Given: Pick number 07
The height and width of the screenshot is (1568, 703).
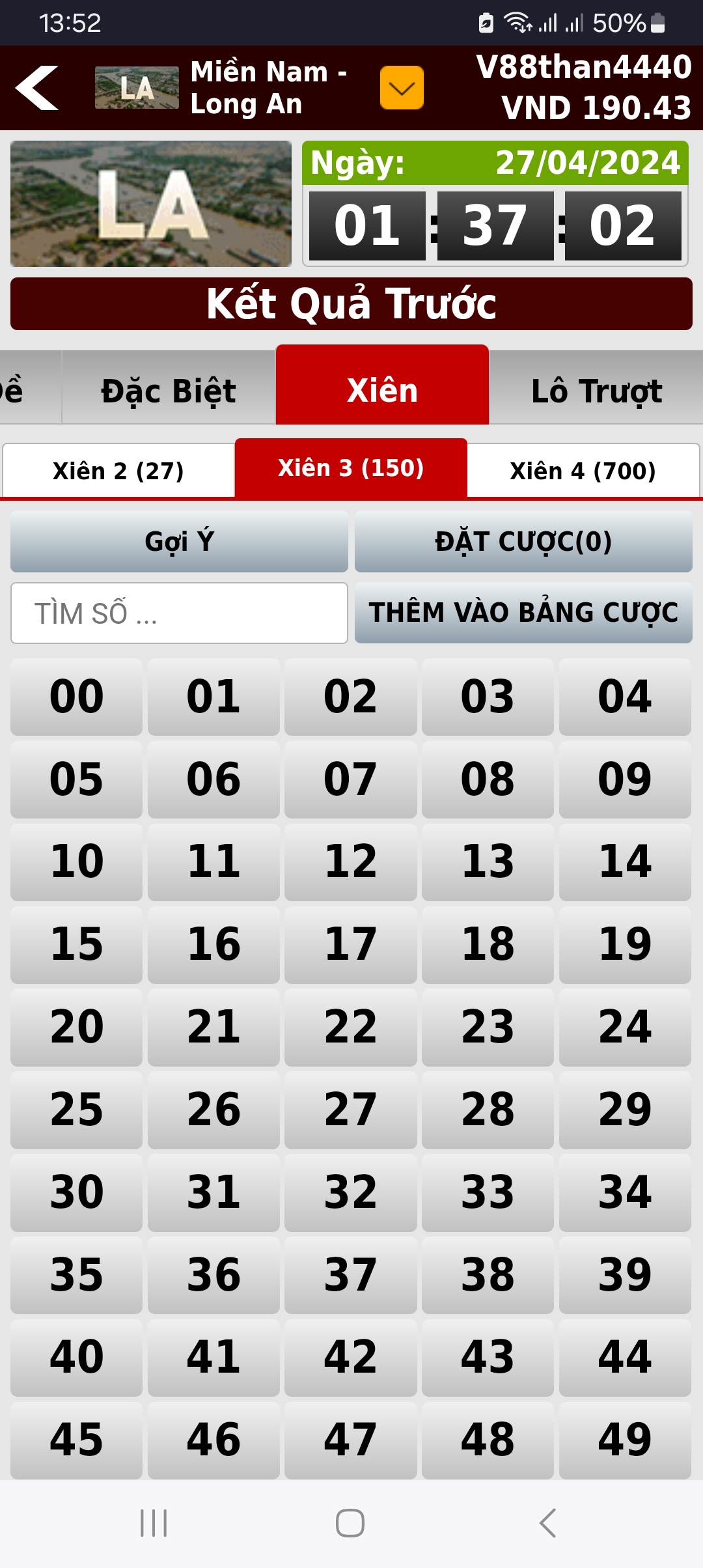Looking at the screenshot, I should point(351,779).
